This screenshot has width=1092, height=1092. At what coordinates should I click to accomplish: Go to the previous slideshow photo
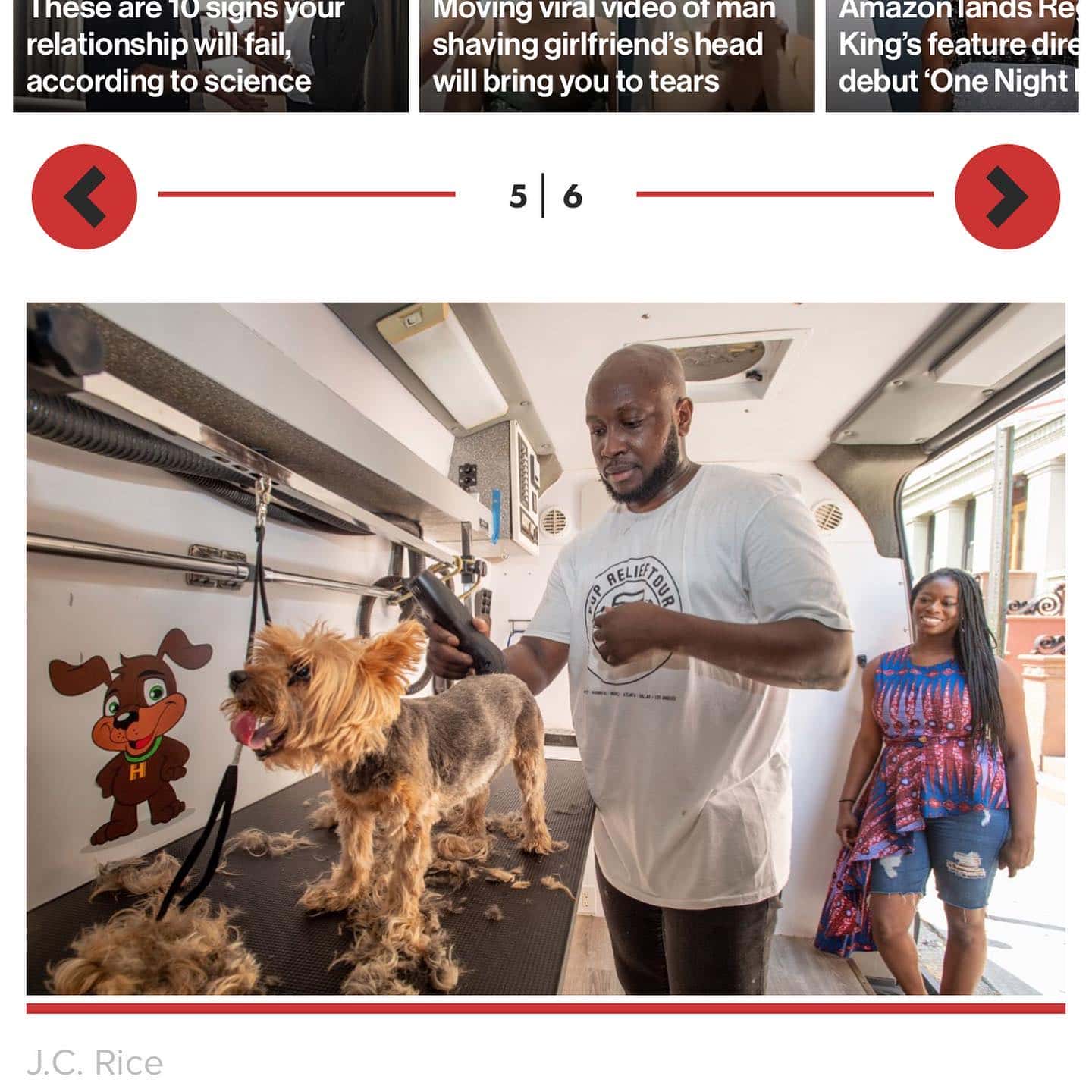pos(84,196)
